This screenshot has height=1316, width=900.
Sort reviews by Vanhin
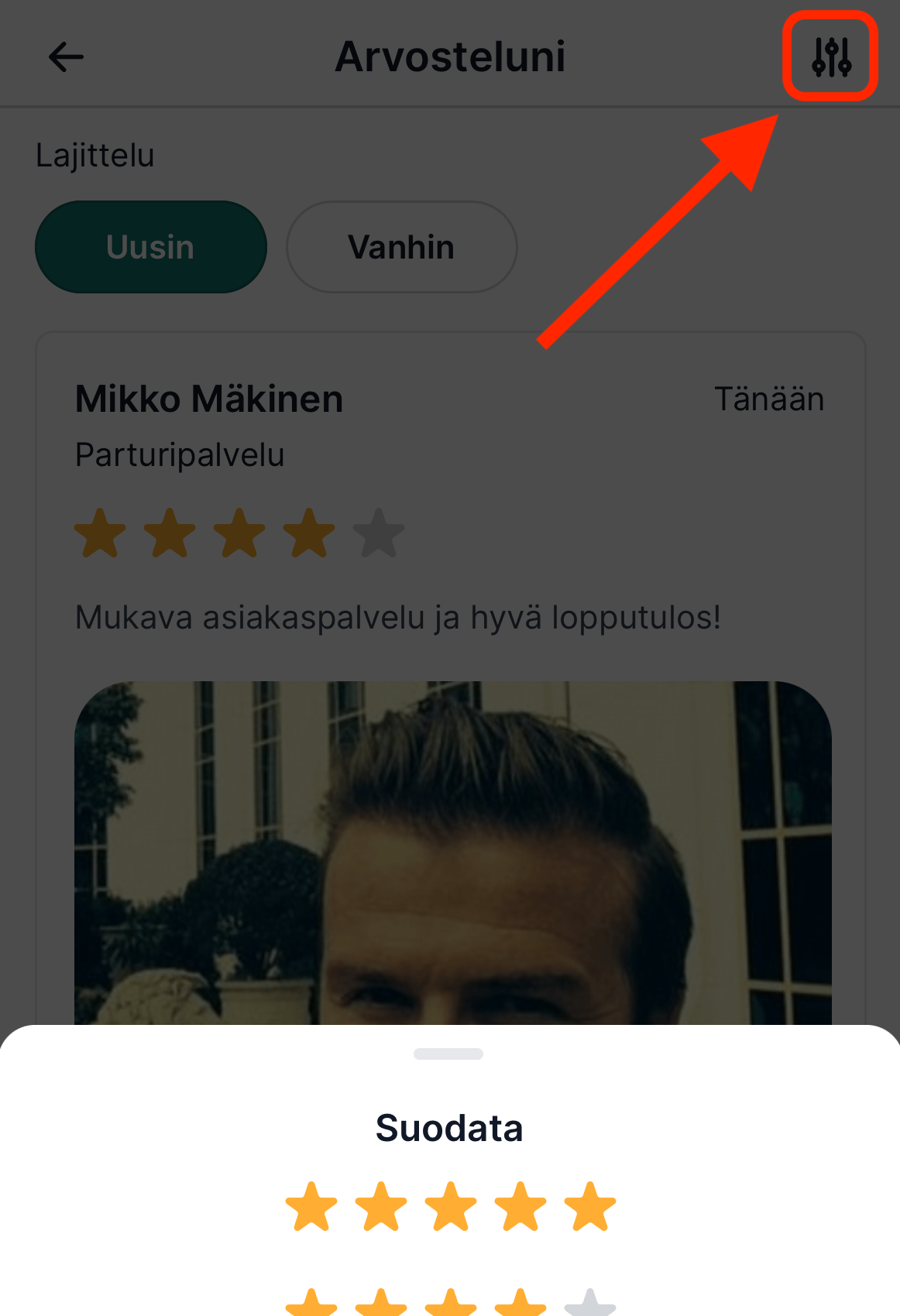[401, 247]
